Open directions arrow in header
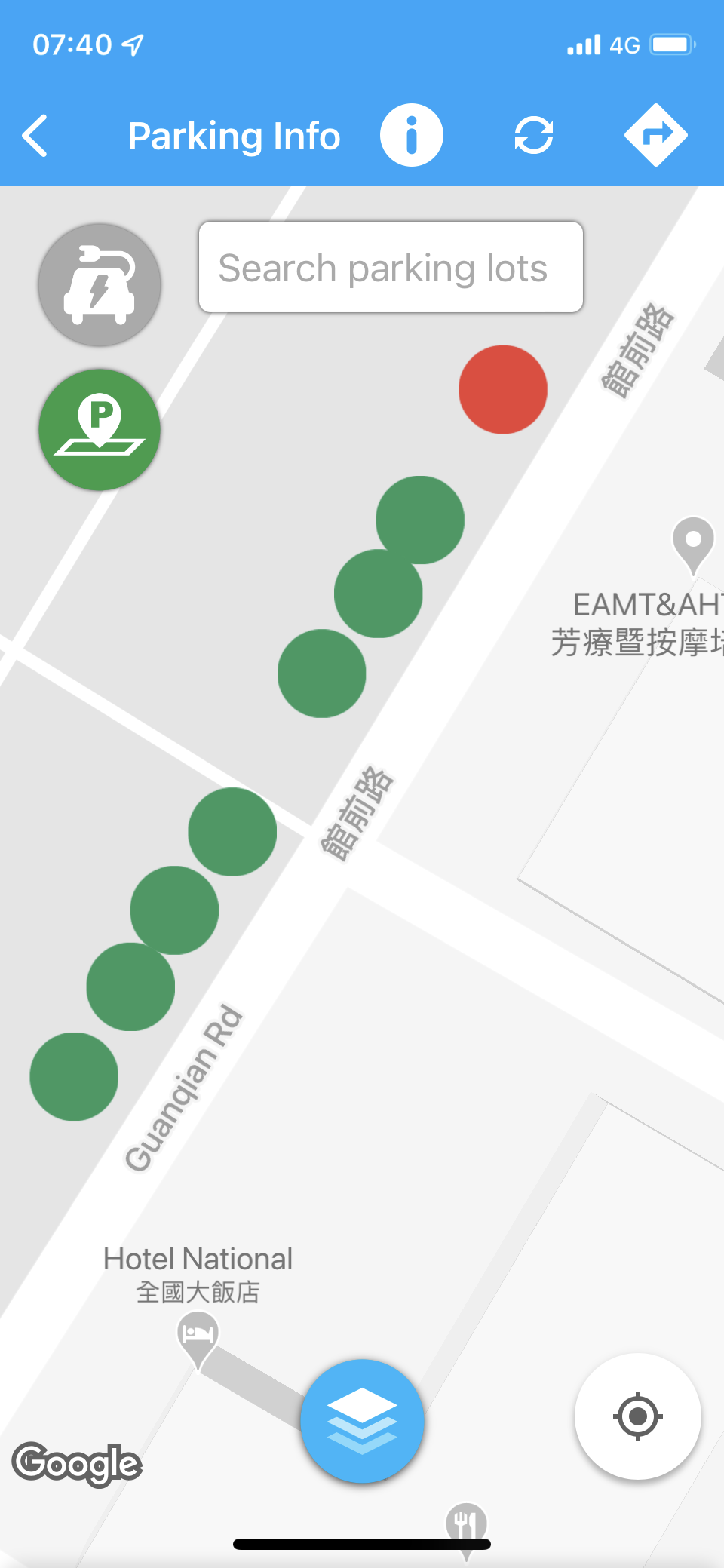The height and width of the screenshot is (1568, 724). pyautogui.click(x=655, y=136)
